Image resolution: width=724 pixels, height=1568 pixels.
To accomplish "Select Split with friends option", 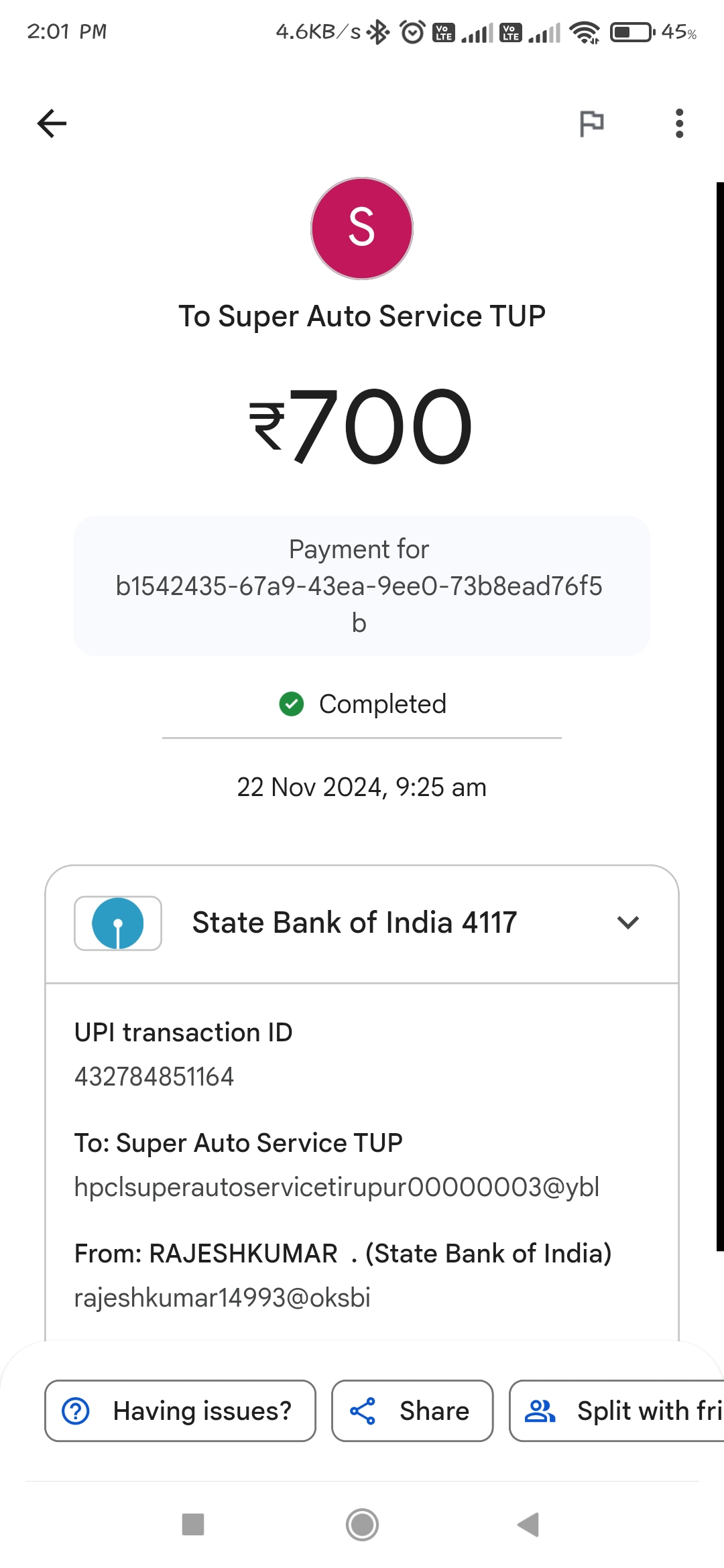I will coord(617,1411).
